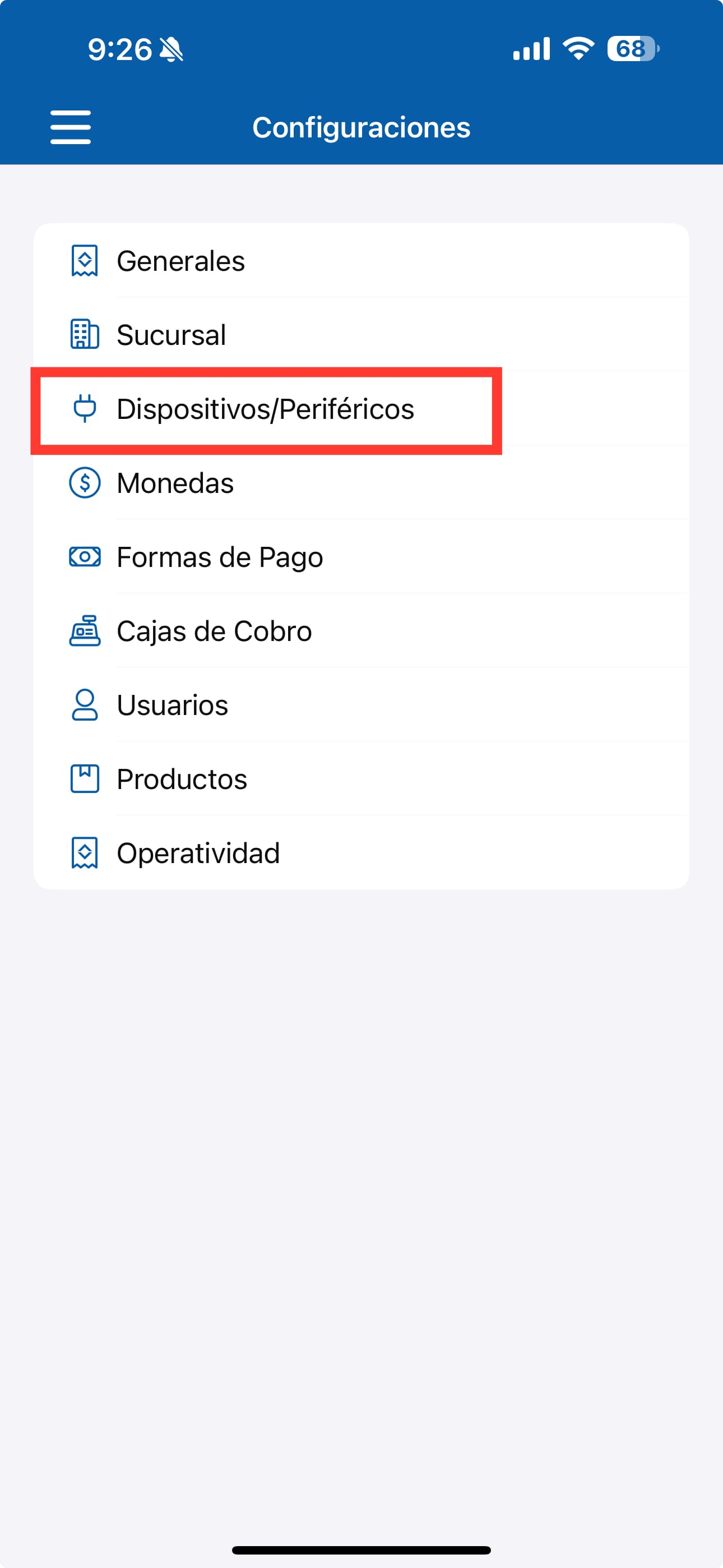Tap the Cajas de Cobro register icon
This screenshot has width=723, height=1568.
pyautogui.click(x=84, y=630)
